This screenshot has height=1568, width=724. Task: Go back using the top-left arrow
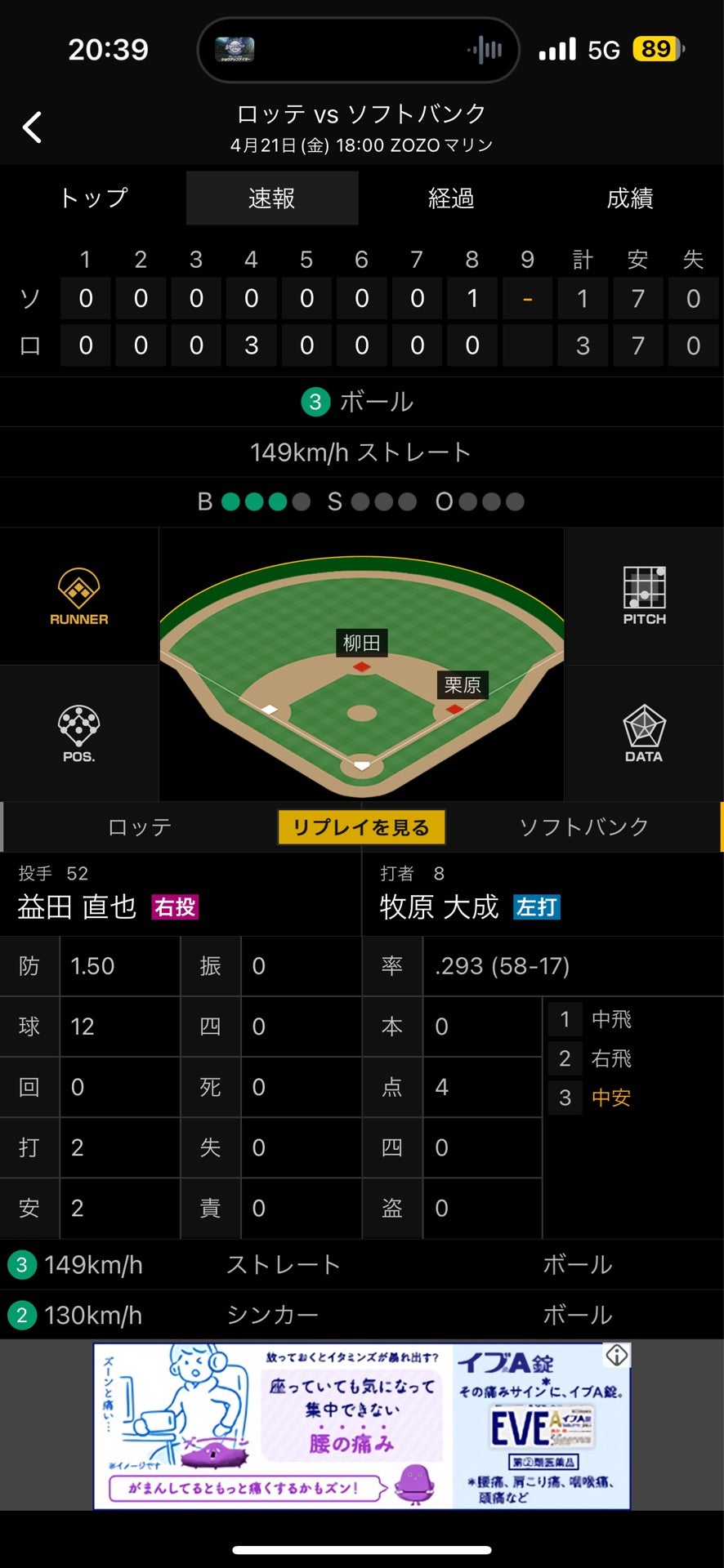pos(32,127)
